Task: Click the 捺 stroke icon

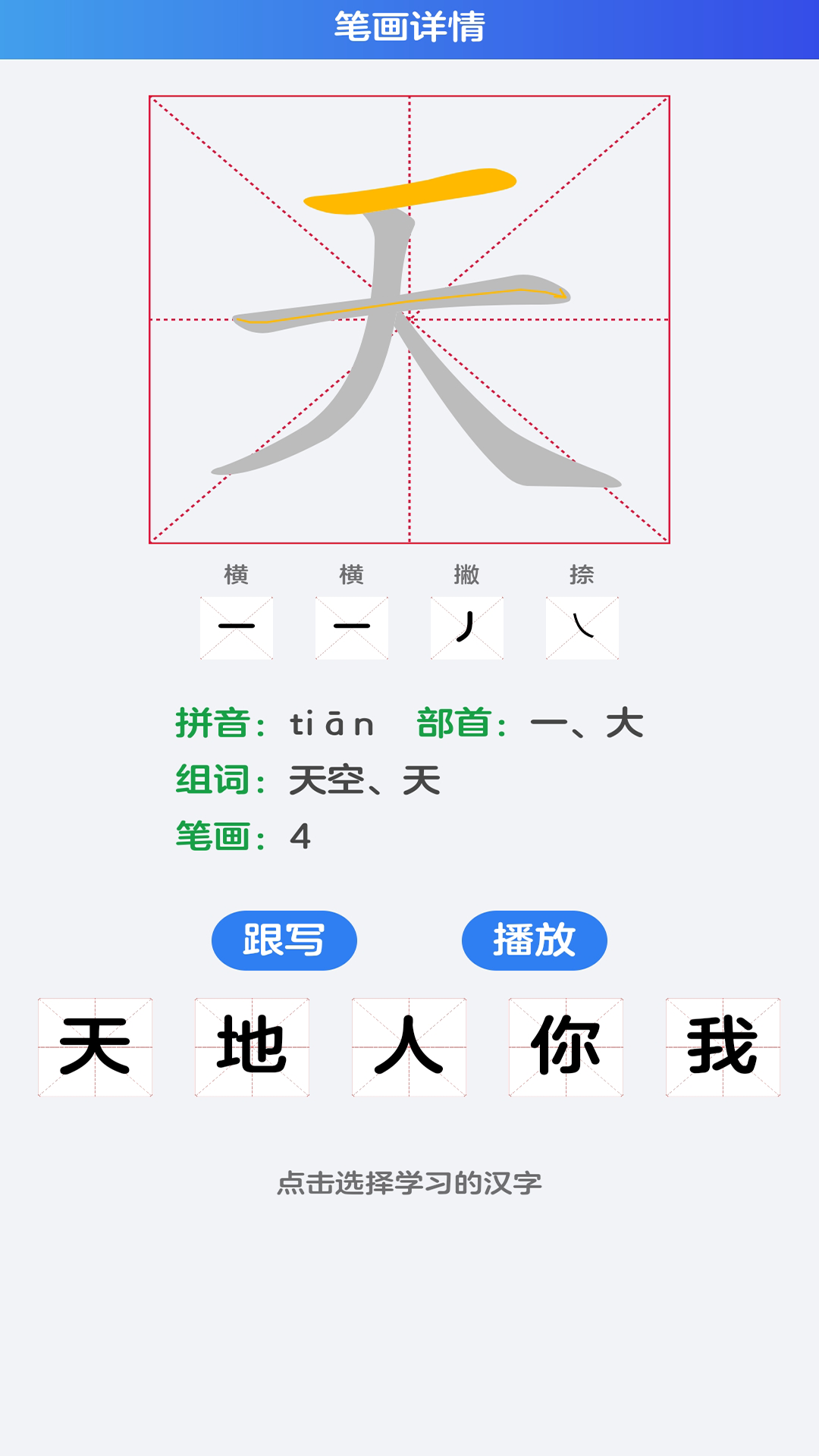Action: (582, 628)
